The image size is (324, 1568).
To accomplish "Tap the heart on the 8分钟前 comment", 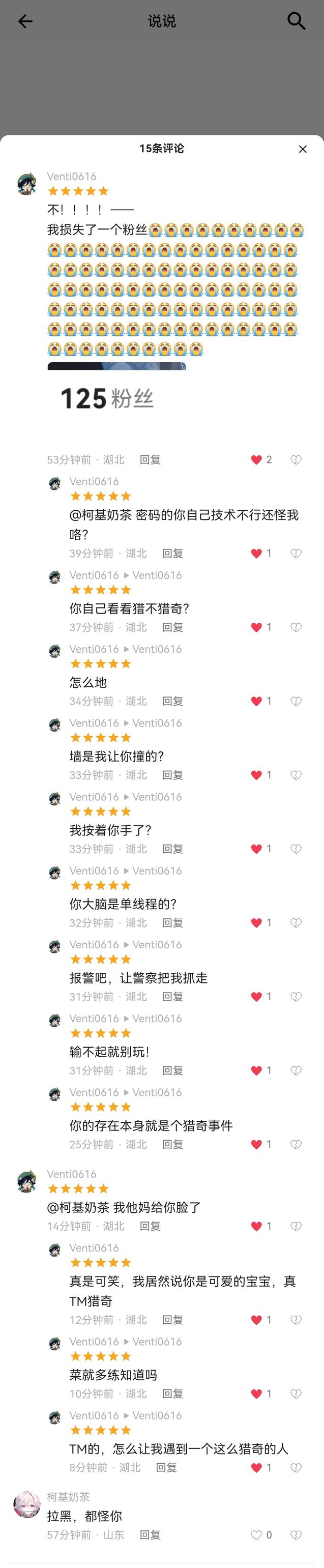I will (256, 1468).
